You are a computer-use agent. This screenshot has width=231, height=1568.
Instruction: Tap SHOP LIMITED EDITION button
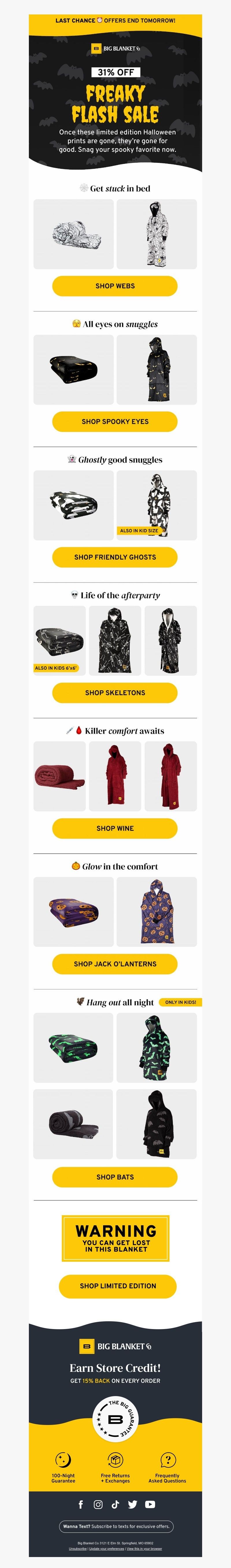117,1285
